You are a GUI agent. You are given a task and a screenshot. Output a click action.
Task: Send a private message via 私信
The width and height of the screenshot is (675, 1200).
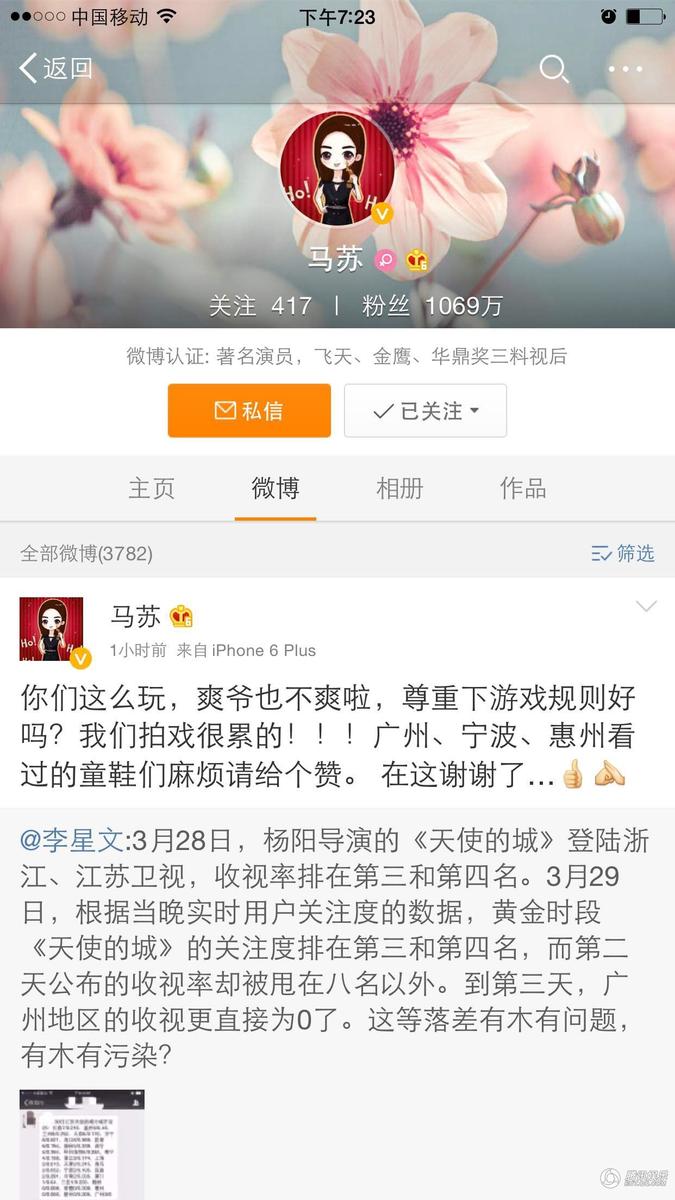click(249, 411)
